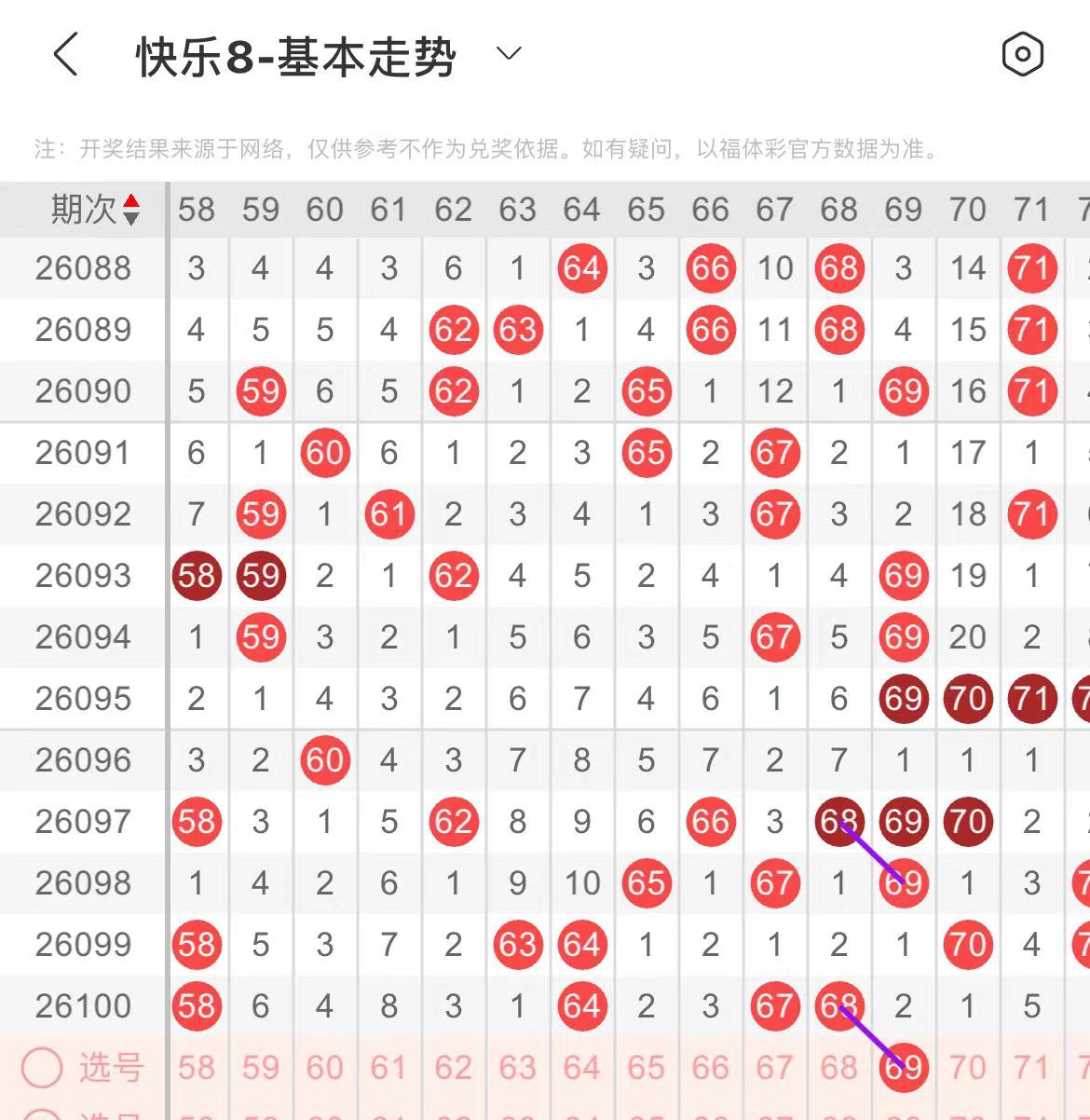The height and width of the screenshot is (1120, 1090).
Task: Pick number 62 in the fully visible 选号 row
Action: [453, 1068]
